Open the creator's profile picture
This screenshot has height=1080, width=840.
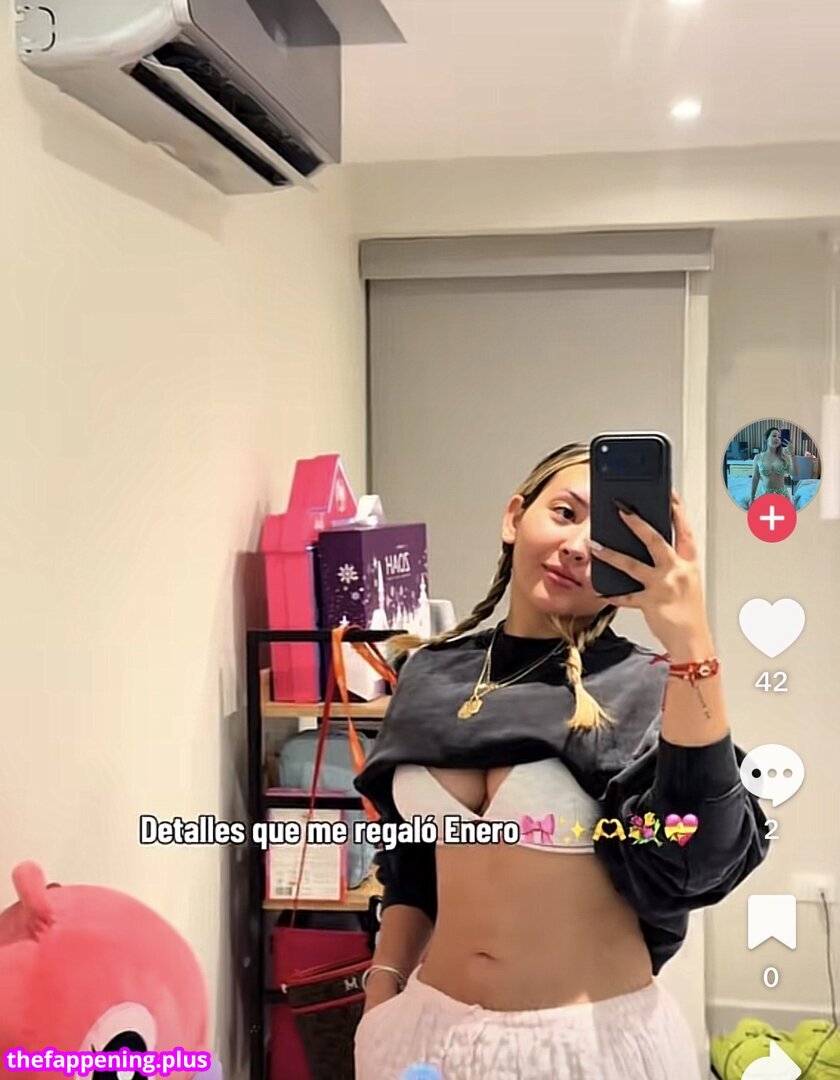(771, 465)
